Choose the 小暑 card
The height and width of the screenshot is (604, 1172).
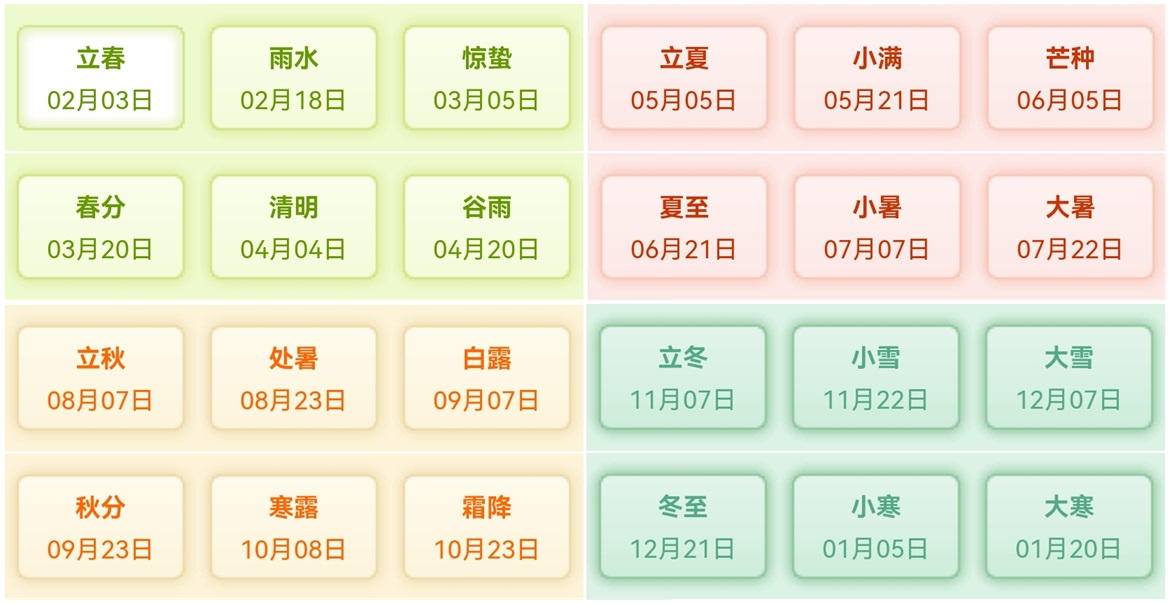(877, 227)
